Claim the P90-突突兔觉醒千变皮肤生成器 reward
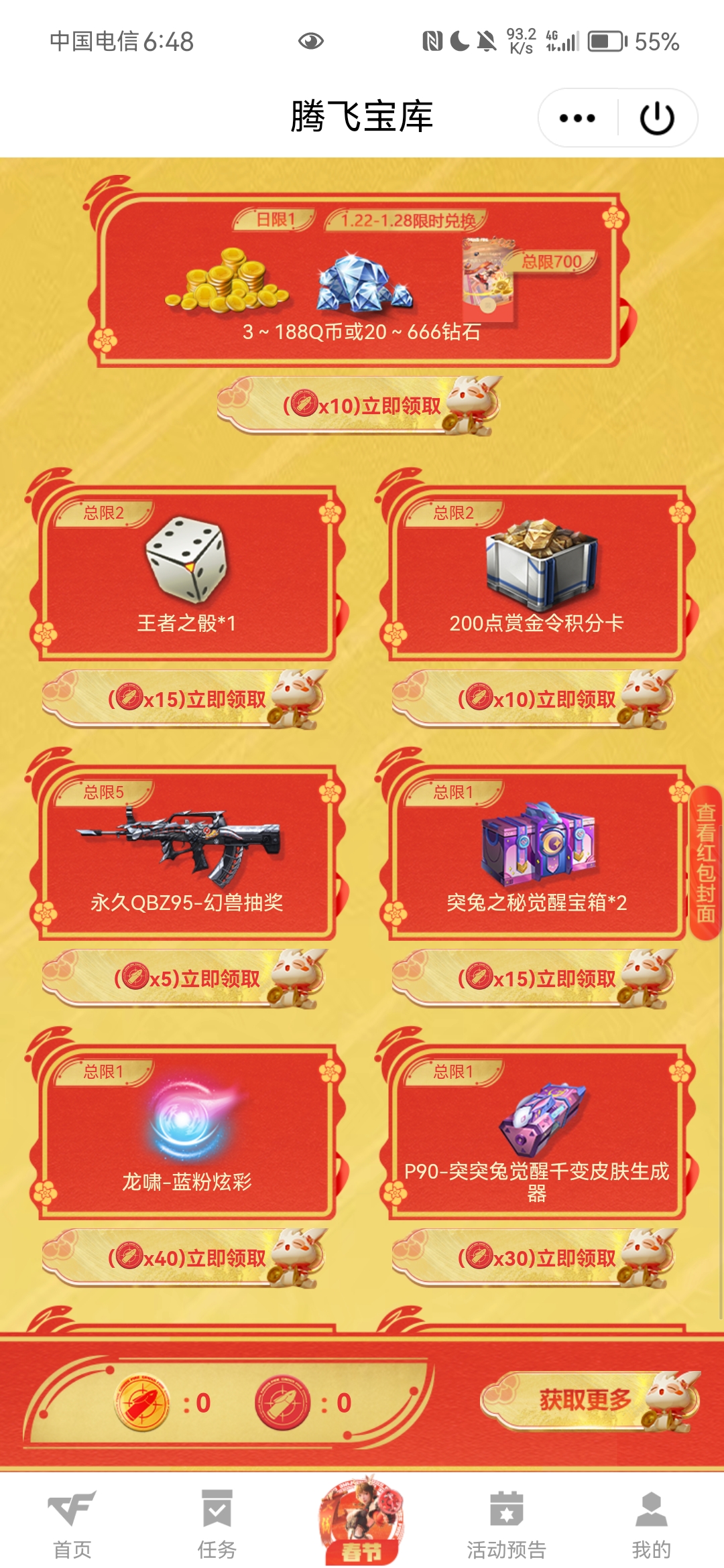Image resolution: width=724 pixels, height=1568 pixels. [536, 1258]
